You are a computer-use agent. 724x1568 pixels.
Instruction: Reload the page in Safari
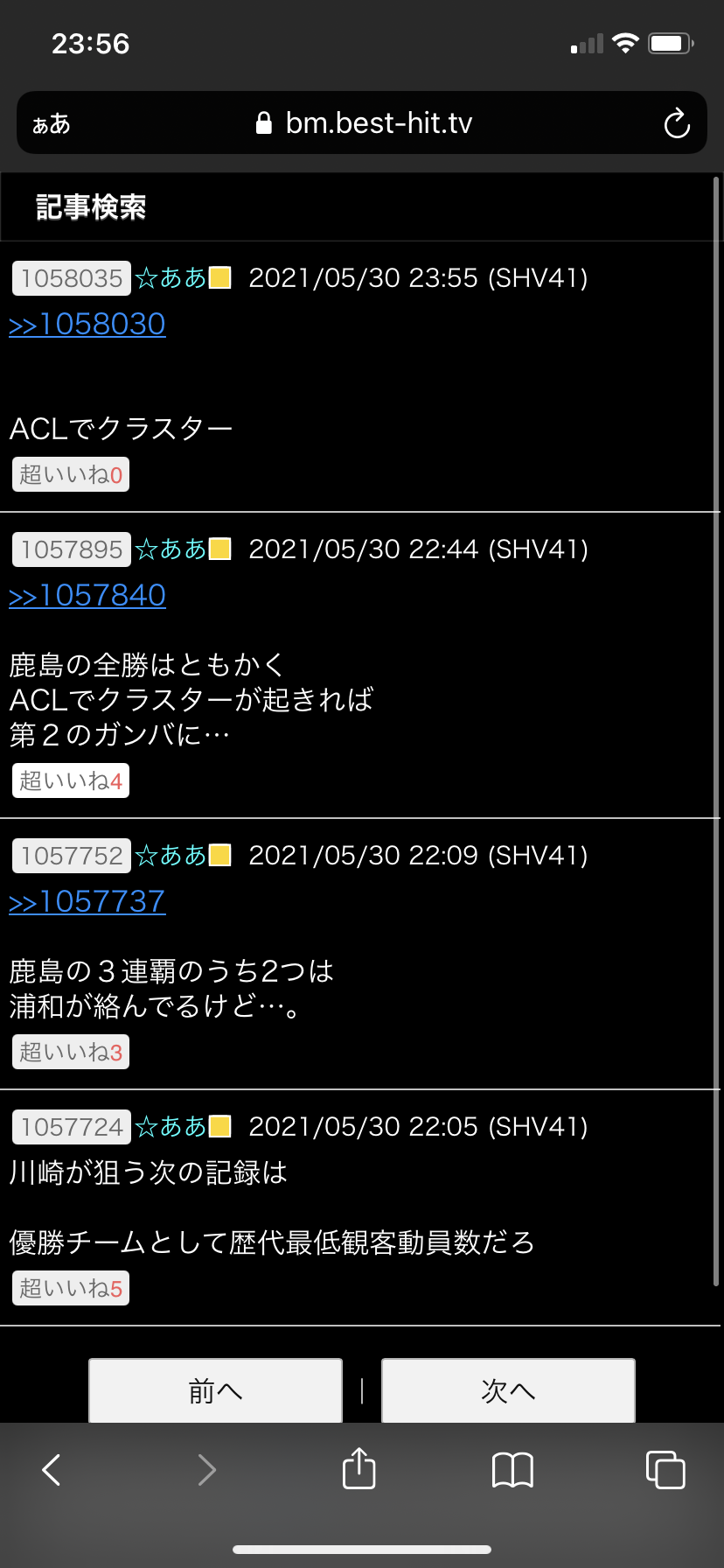677,123
